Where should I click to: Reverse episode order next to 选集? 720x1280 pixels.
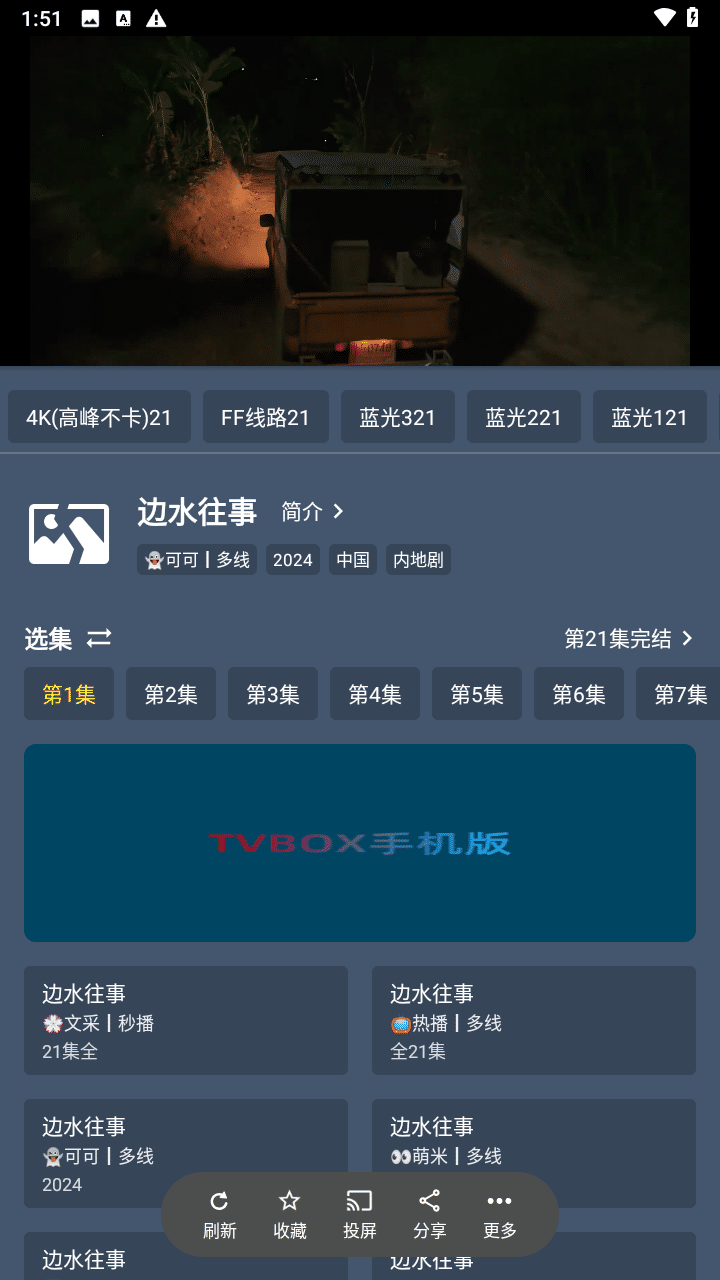point(99,638)
